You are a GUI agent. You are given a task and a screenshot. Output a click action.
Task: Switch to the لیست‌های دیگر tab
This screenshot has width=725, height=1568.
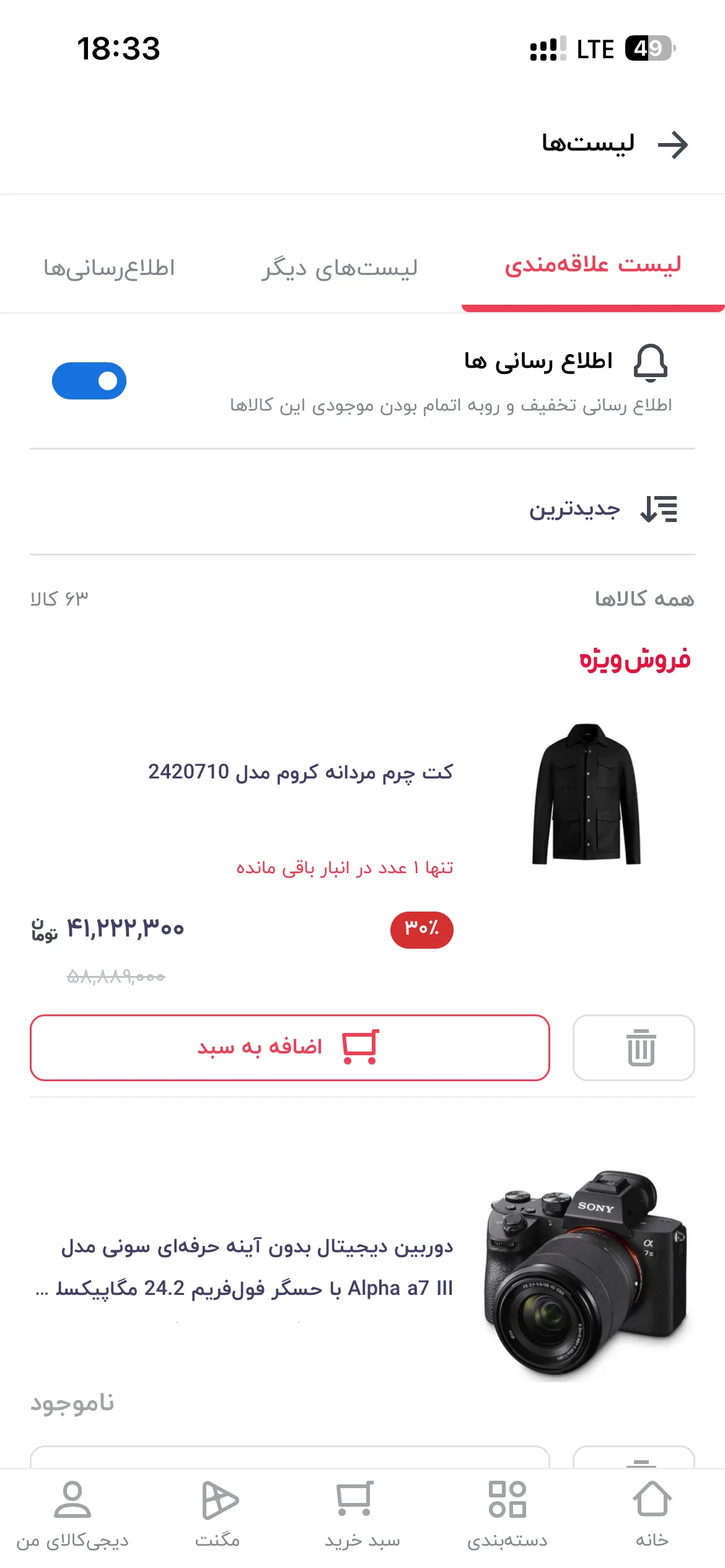coord(340,268)
